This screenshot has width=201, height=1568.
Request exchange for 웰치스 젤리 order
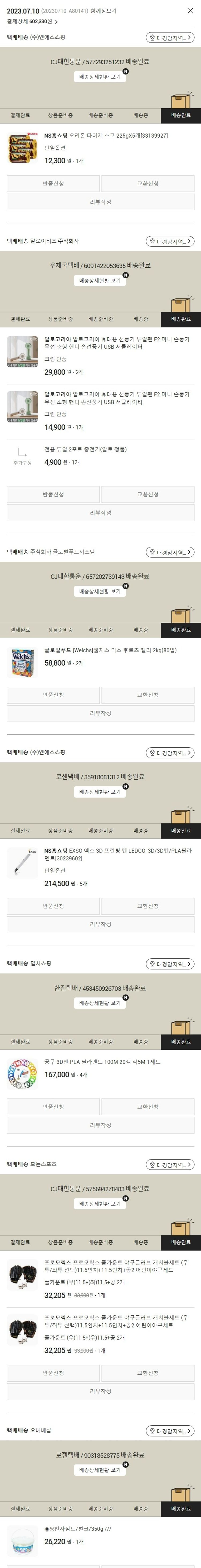pos(147,695)
